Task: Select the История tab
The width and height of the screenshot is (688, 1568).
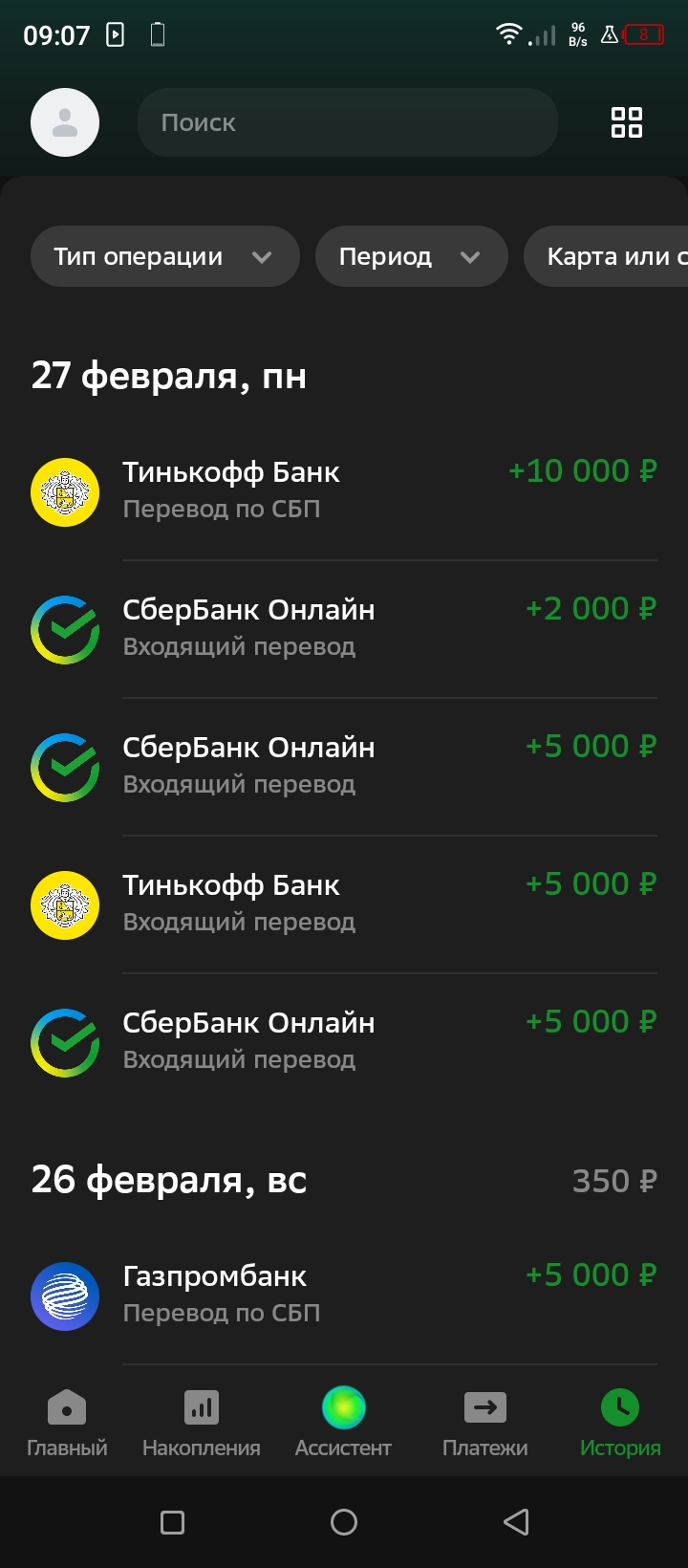Action: tap(620, 1422)
